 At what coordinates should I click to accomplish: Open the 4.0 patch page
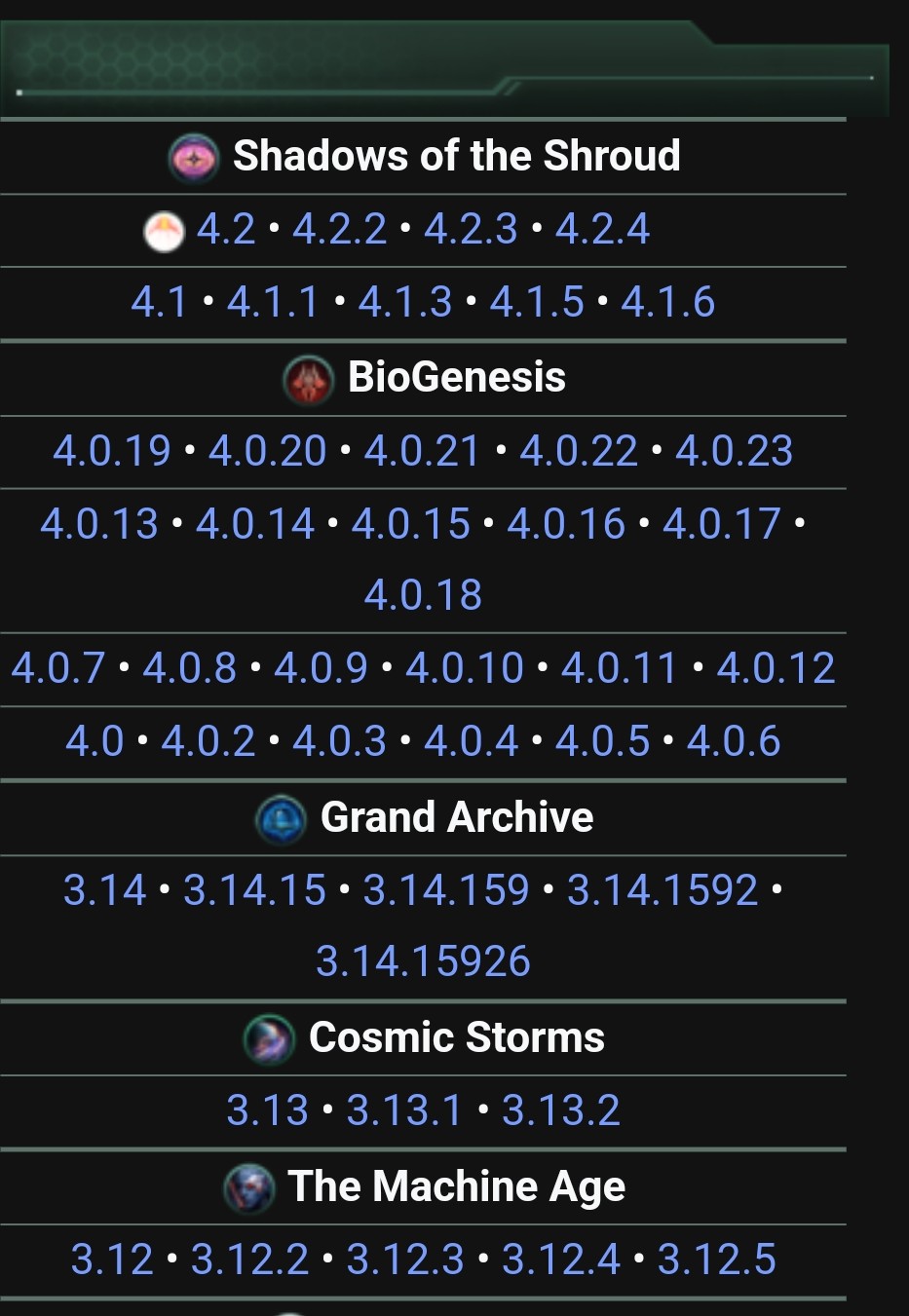[x=95, y=741]
